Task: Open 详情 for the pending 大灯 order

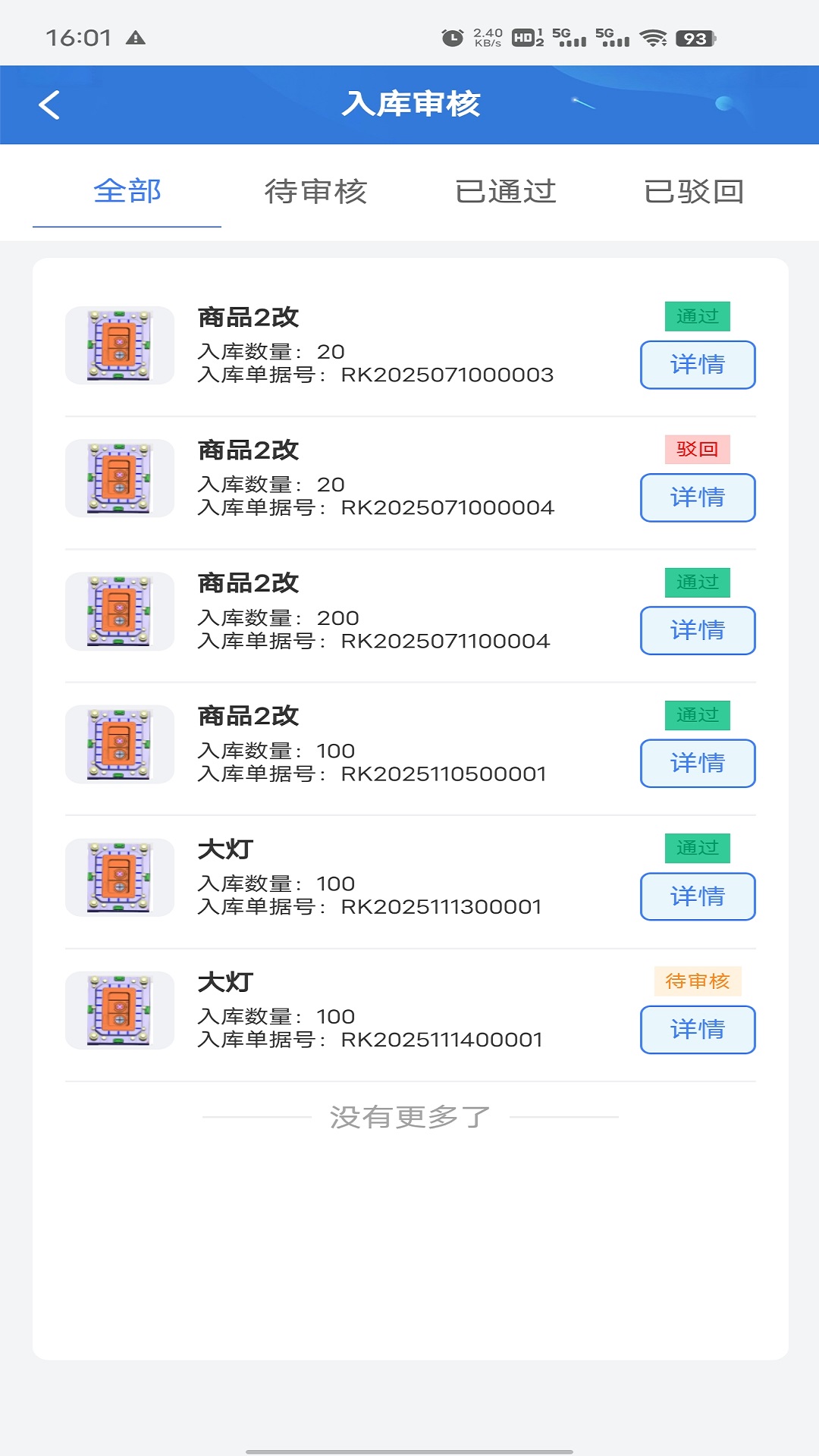Action: point(697,1030)
